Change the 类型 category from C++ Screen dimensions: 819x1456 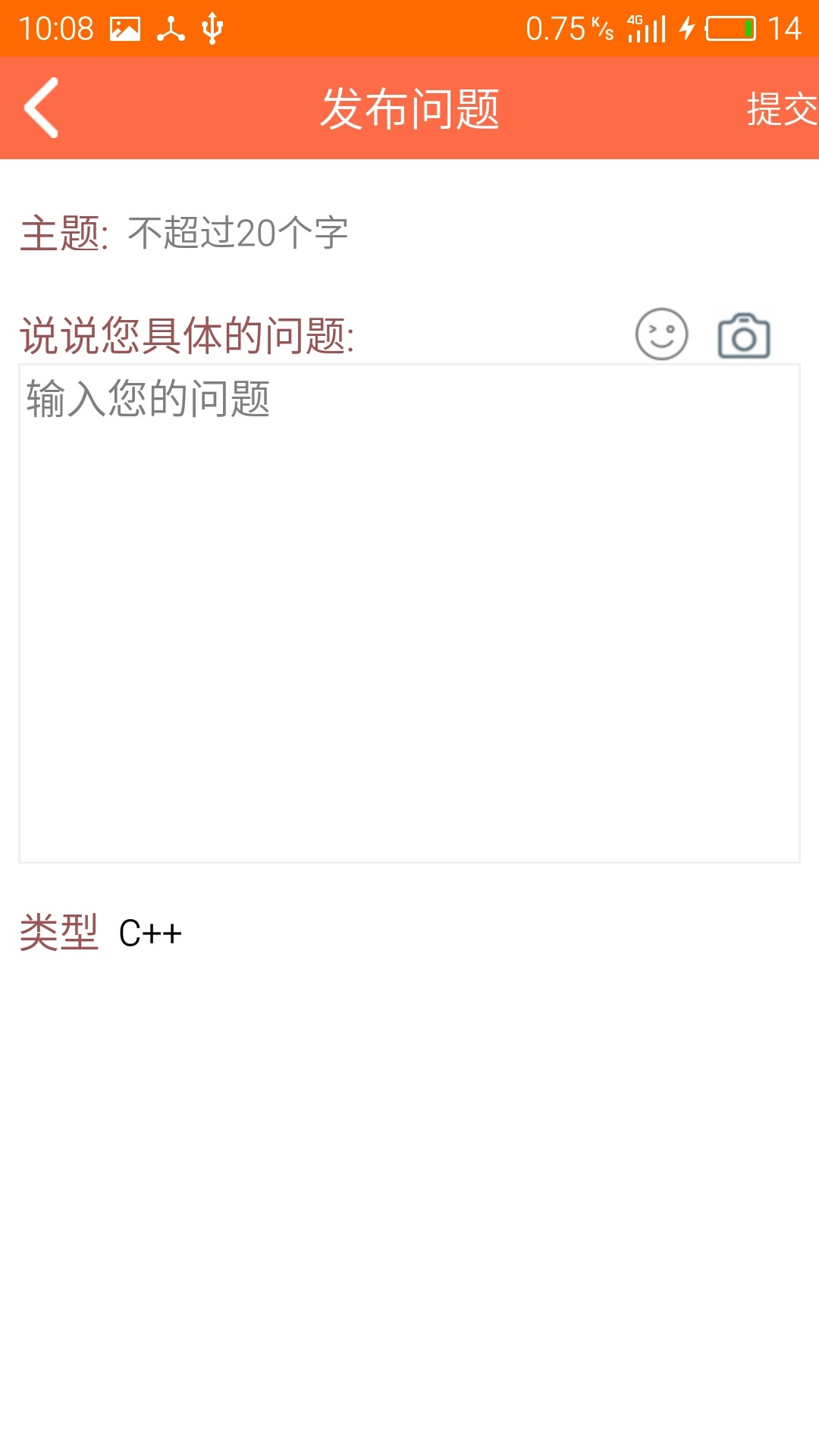click(x=150, y=933)
